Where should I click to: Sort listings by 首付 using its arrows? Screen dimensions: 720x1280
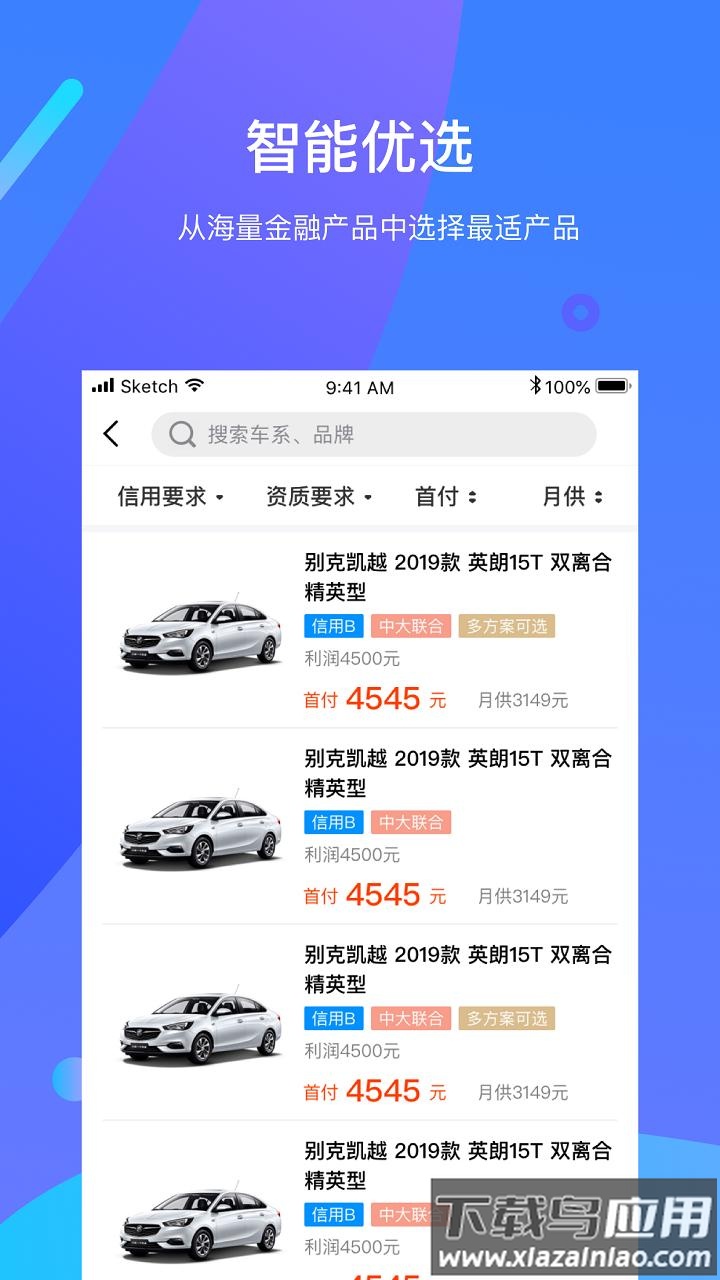(445, 495)
